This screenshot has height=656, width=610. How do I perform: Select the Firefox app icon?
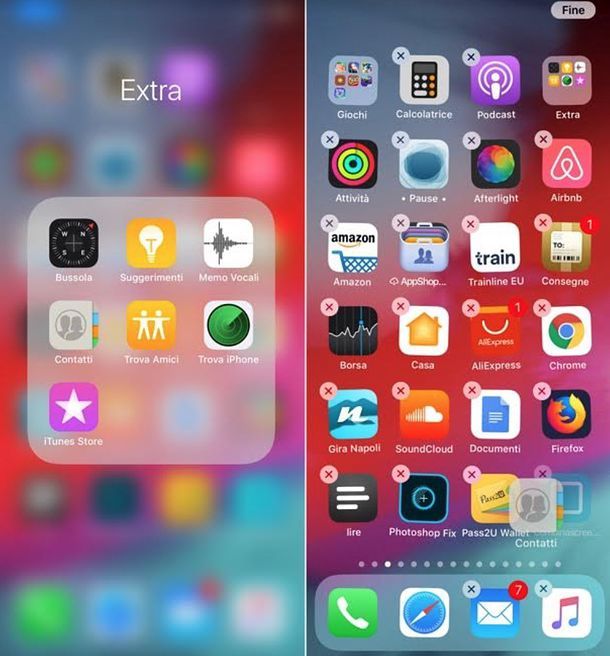pyautogui.click(x=566, y=414)
